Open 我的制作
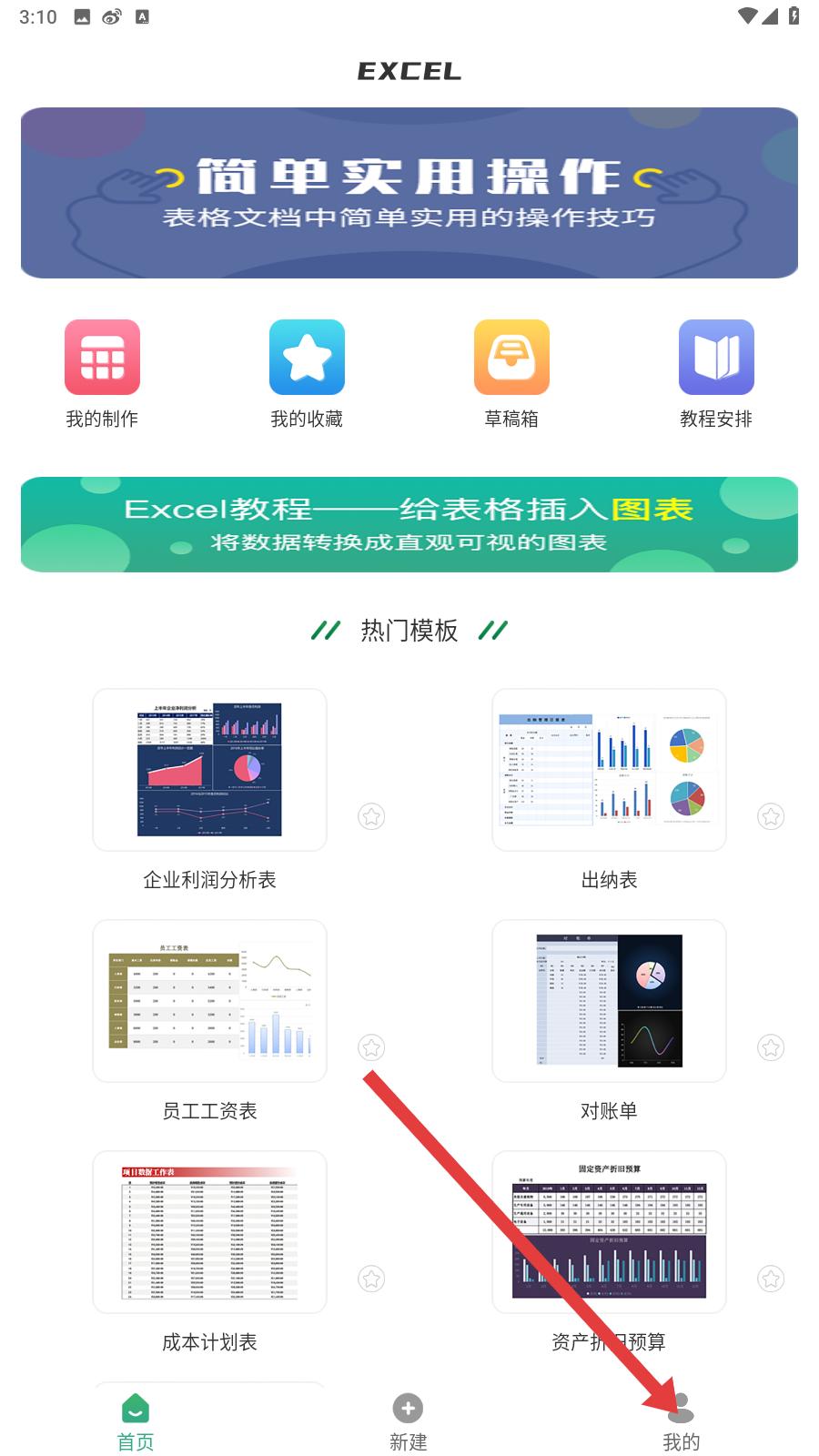The width and height of the screenshot is (819, 1456). [102, 374]
